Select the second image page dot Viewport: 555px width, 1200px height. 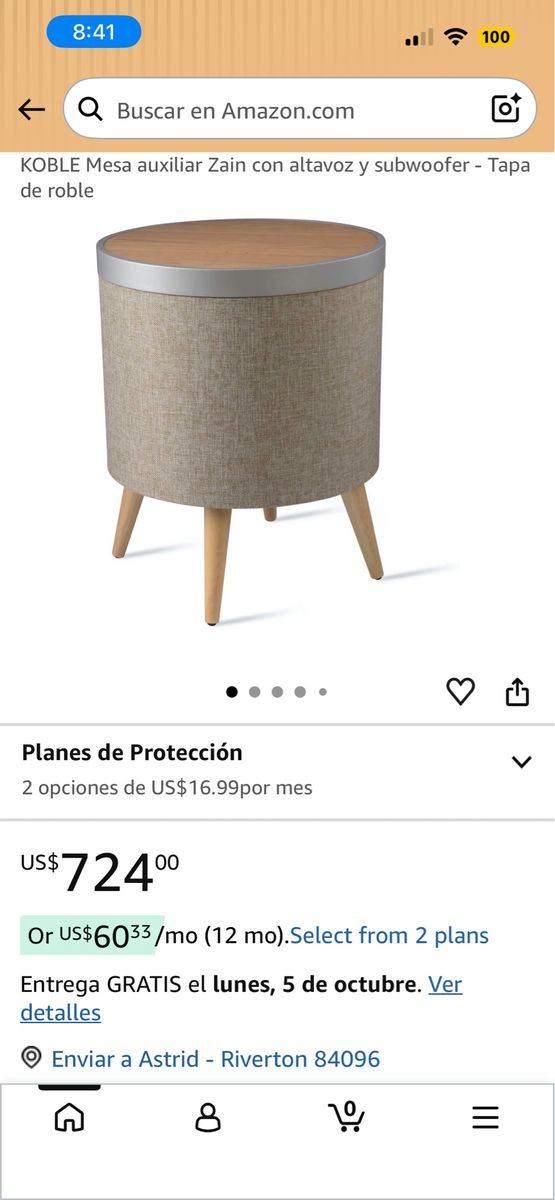(x=255, y=691)
